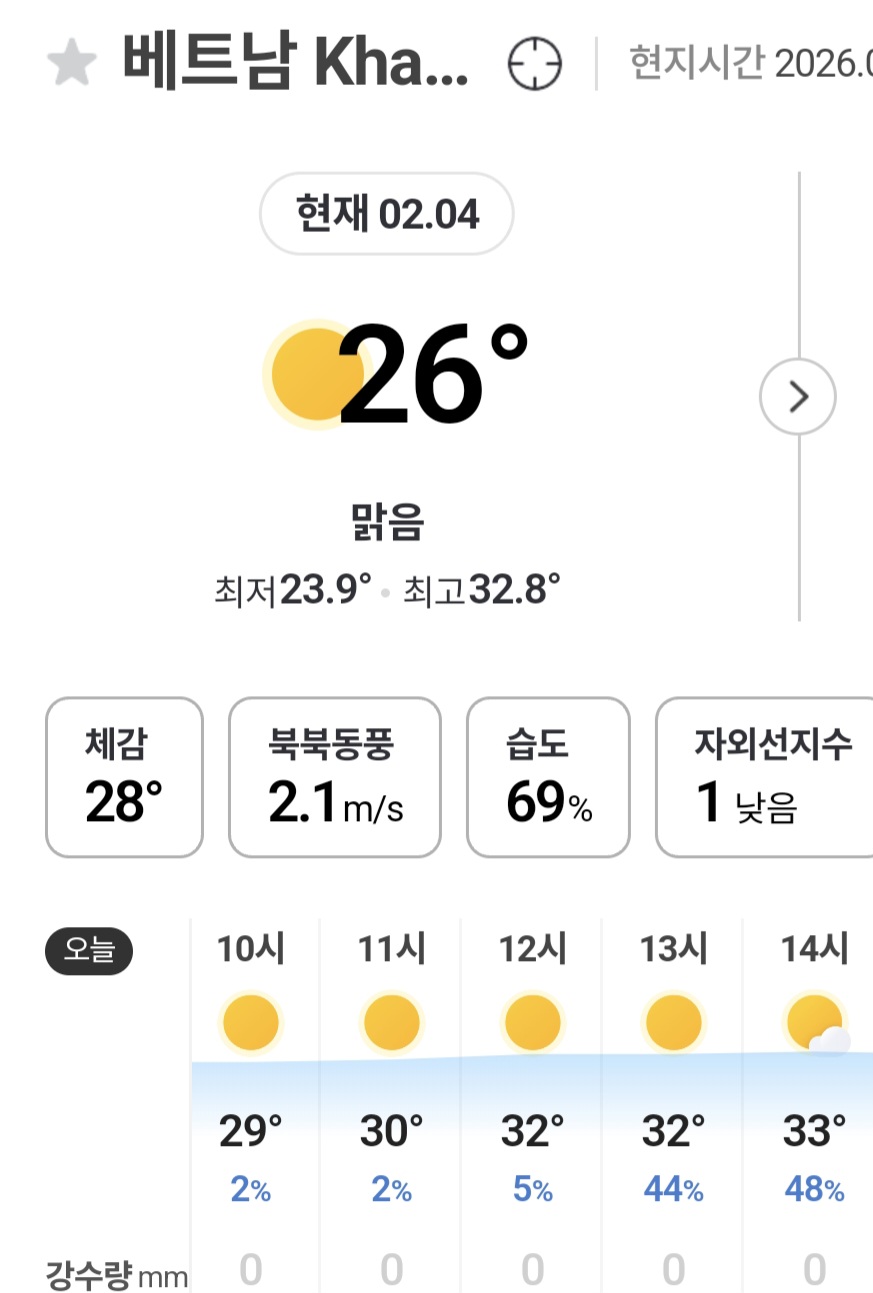Add this Vietnam location to favorites
Screen dimensions: 873x1293
click(x=72, y=65)
